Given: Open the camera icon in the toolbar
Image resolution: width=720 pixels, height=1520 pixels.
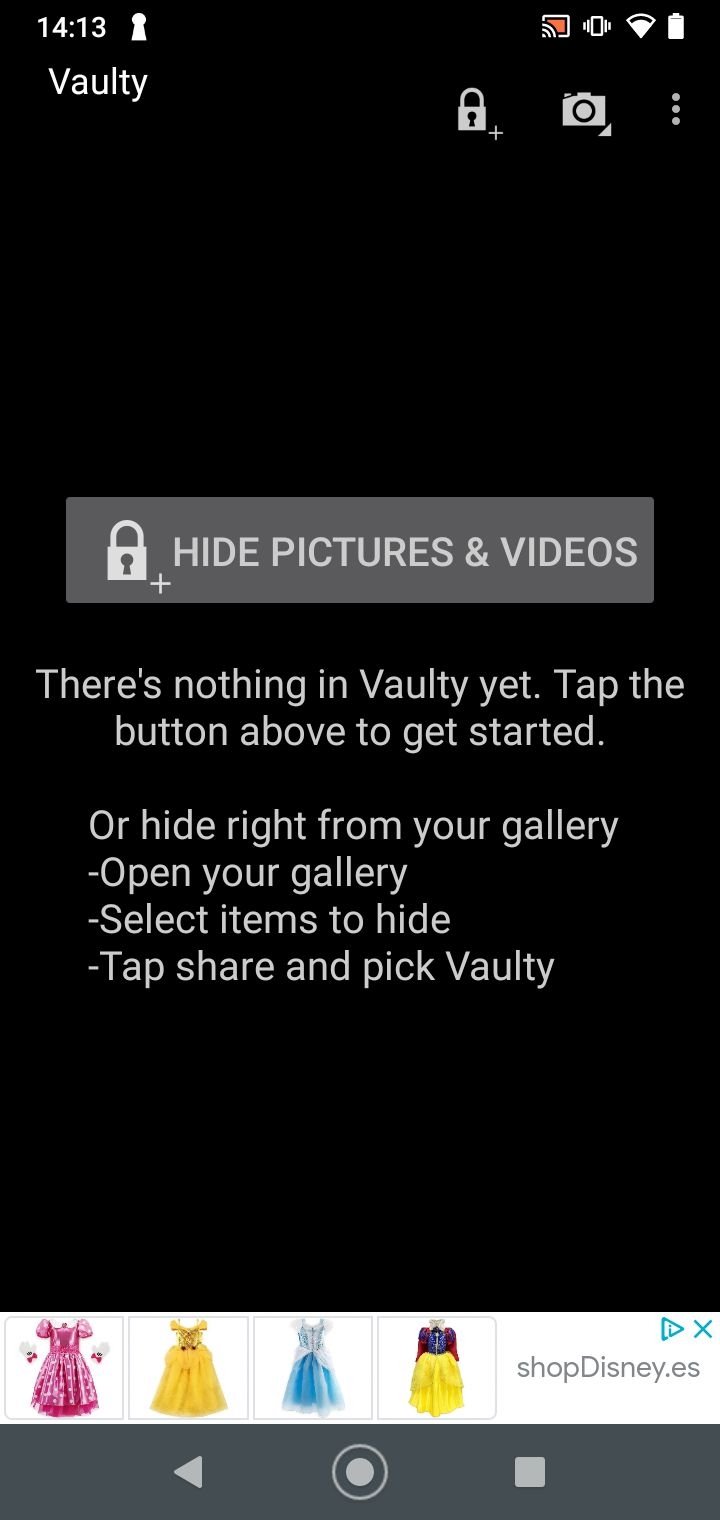Looking at the screenshot, I should [x=586, y=111].
